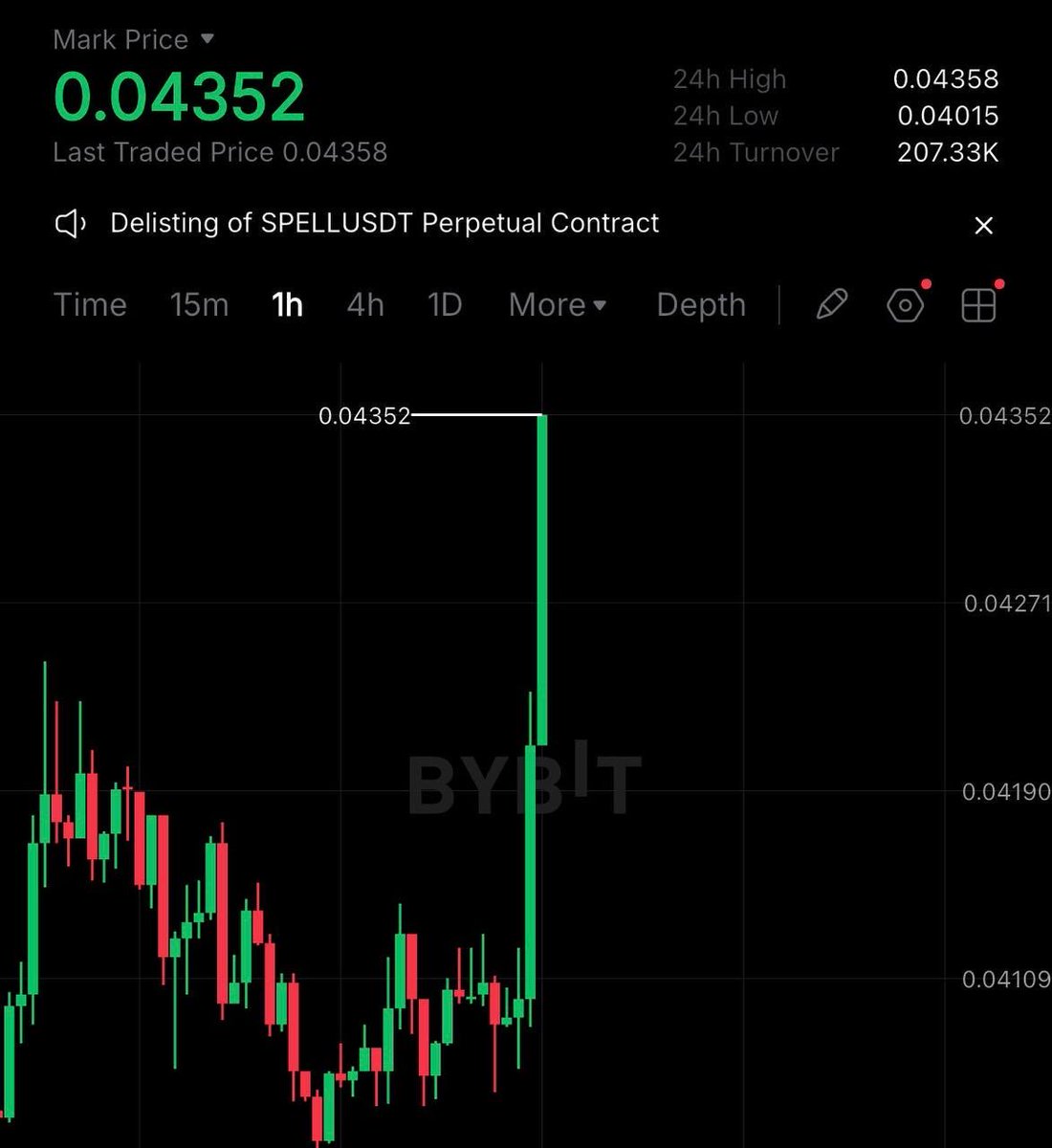This screenshot has height=1148, width=1052.
Task: Open the Mark Price dropdown
Action: point(134,40)
